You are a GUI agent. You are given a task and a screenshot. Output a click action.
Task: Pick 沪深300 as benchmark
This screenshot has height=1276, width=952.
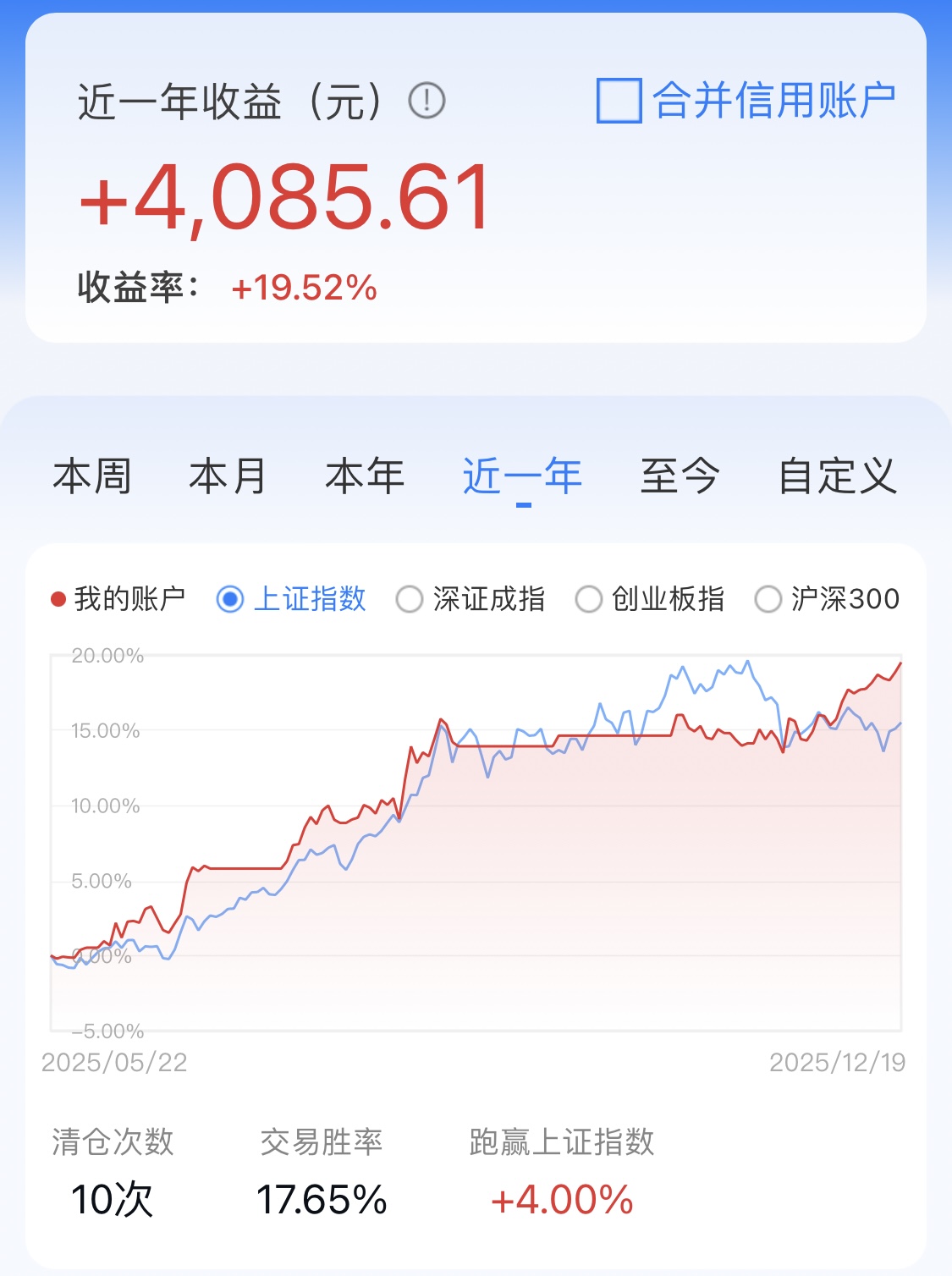coord(768,599)
